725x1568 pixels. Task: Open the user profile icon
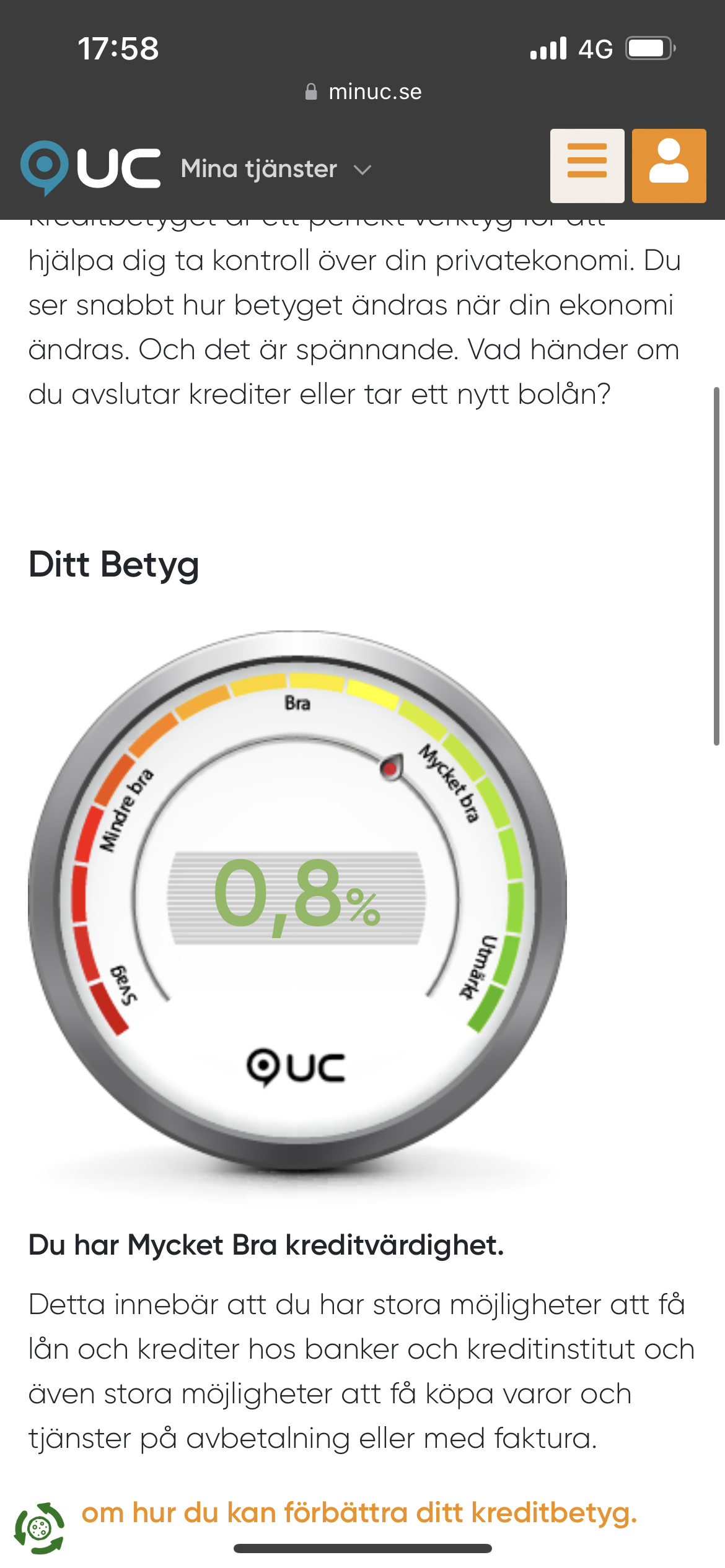[x=669, y=165]
